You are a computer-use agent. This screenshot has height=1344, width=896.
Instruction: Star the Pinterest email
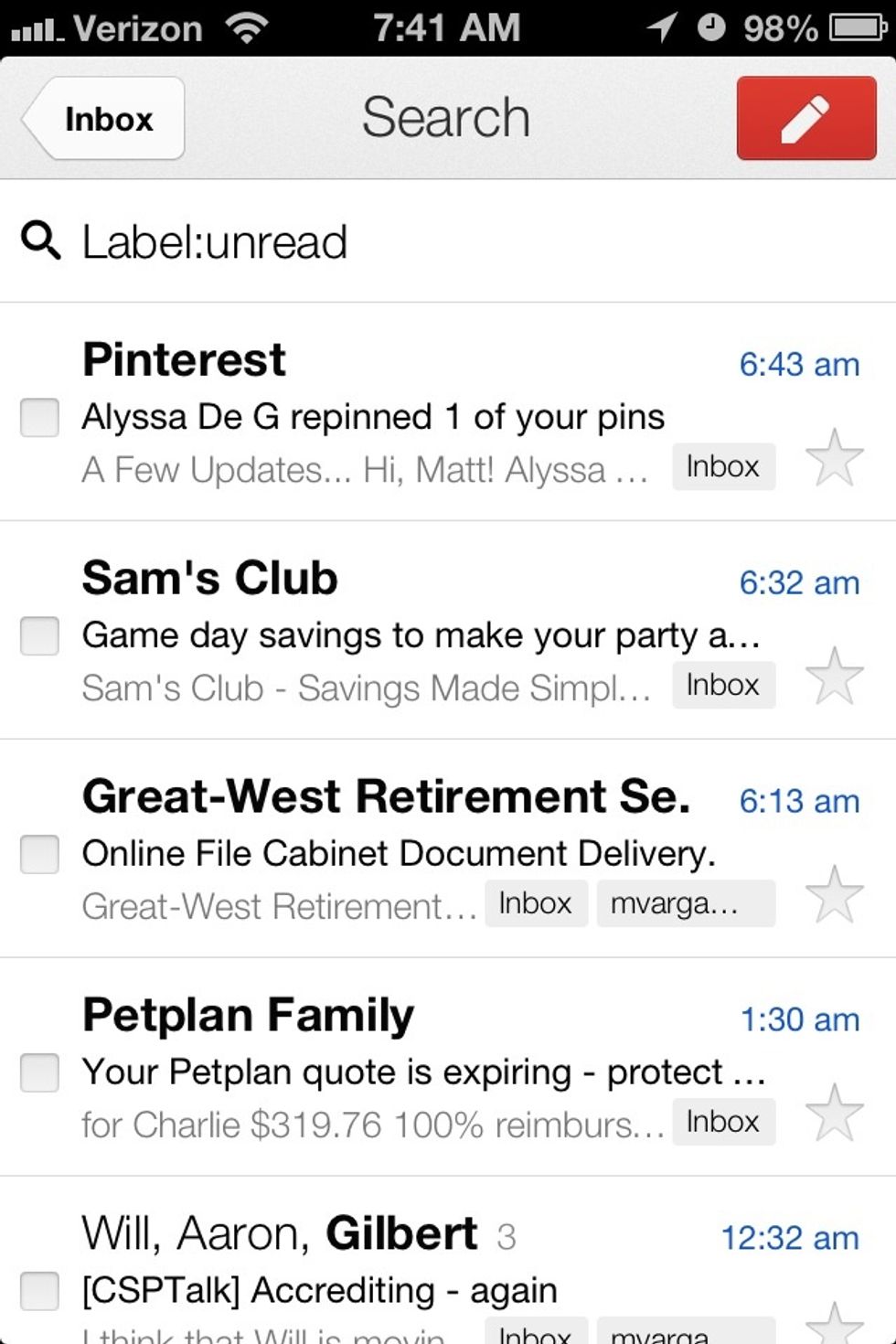(x=836, y=457)
